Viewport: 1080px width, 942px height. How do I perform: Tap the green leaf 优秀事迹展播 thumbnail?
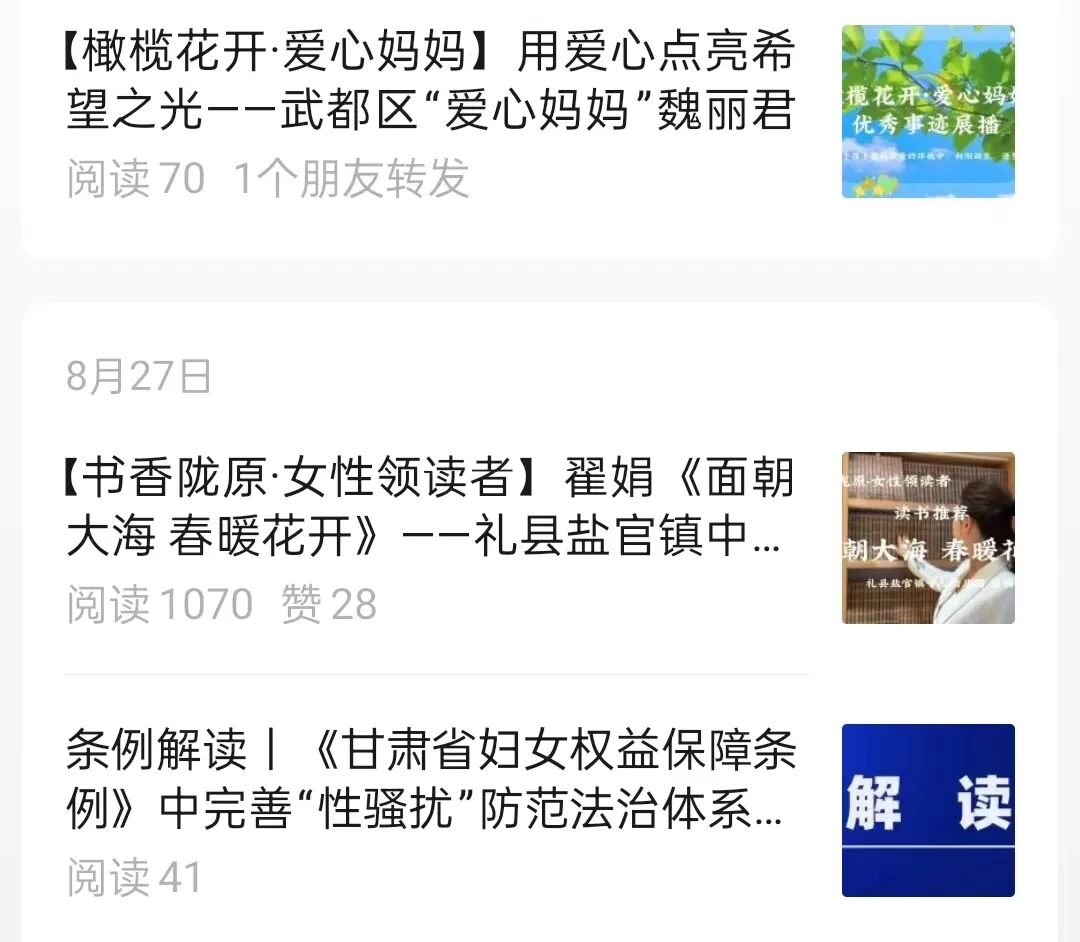click(928, 112)
